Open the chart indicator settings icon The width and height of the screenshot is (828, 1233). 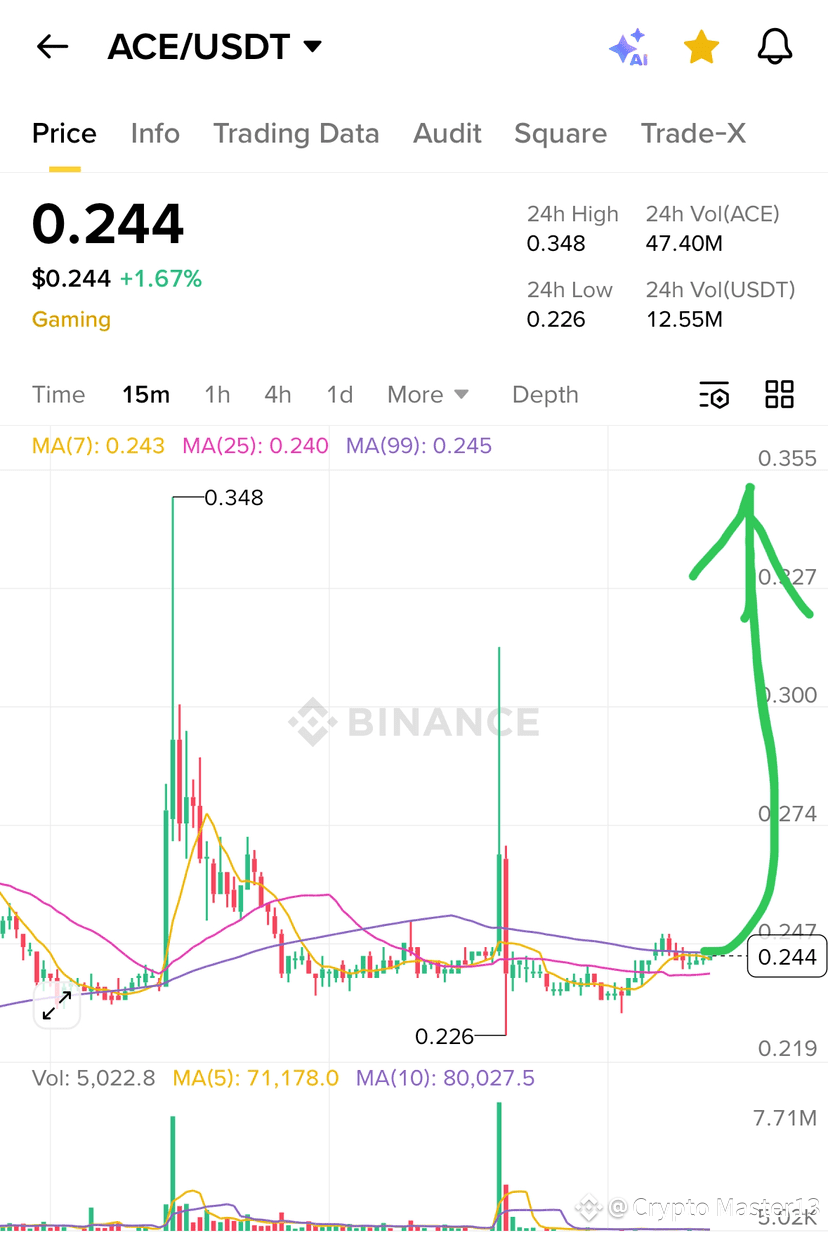[x=714, y=395]
